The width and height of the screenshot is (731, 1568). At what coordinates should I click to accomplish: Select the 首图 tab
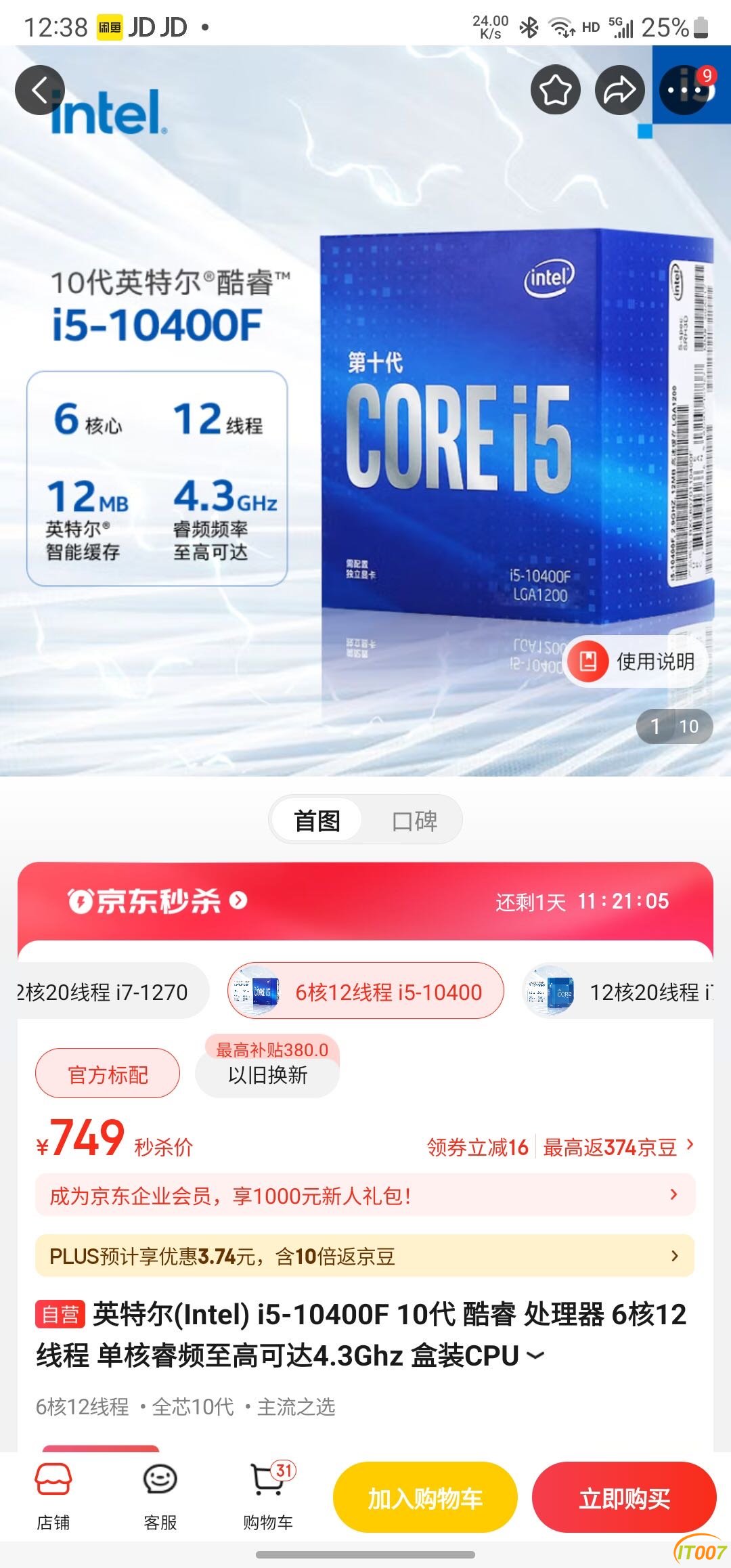click(317, 821)
